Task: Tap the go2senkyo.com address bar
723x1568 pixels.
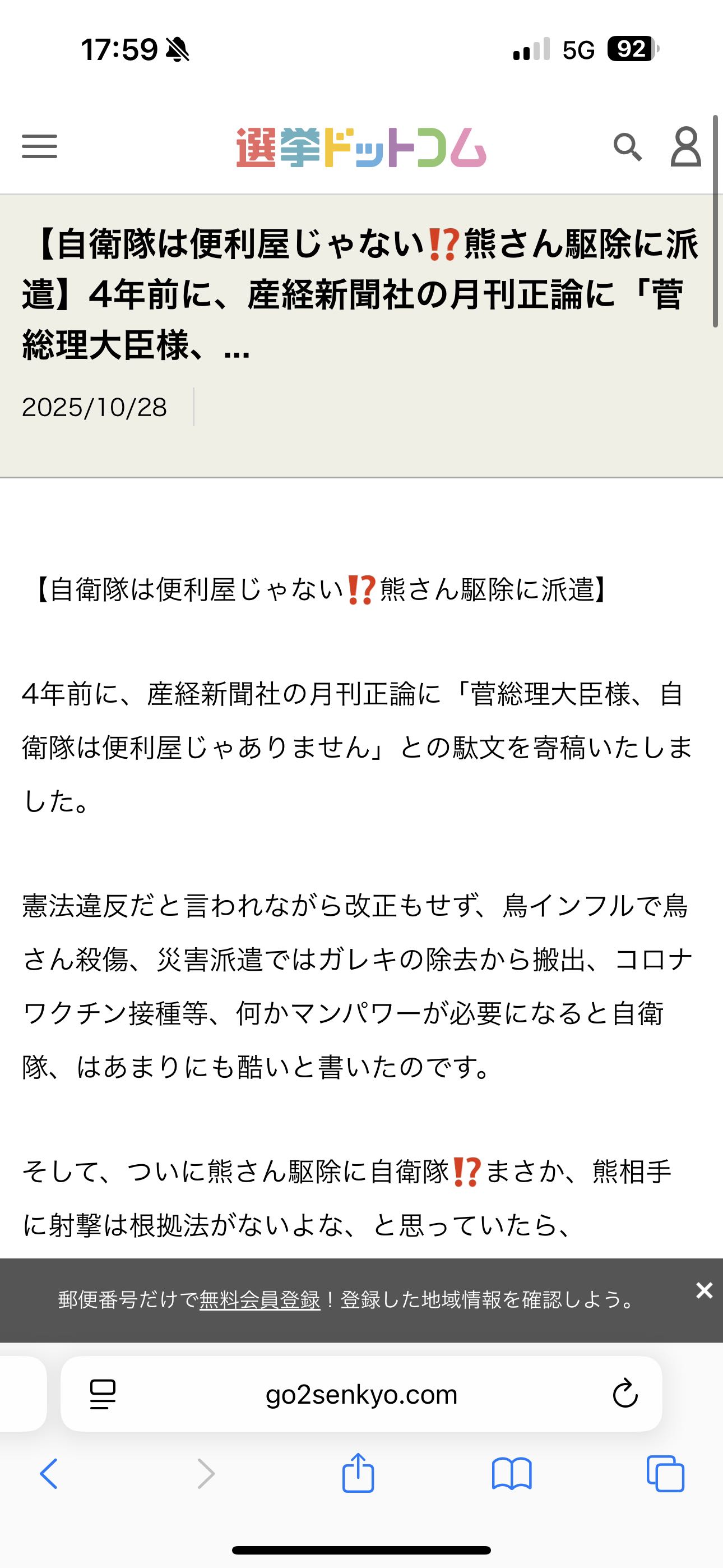Action: coord(361,1394)
